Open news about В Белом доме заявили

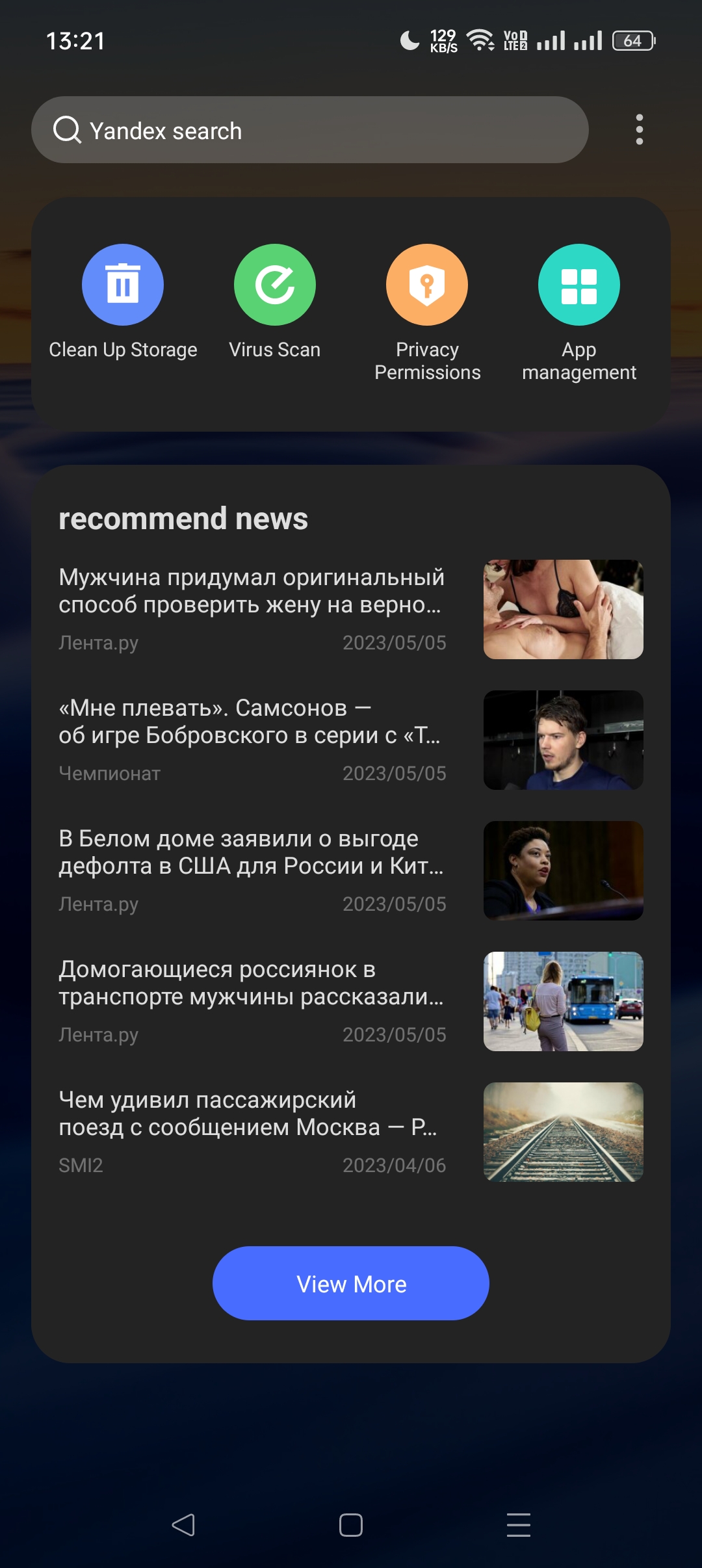[x=251, y=852]
